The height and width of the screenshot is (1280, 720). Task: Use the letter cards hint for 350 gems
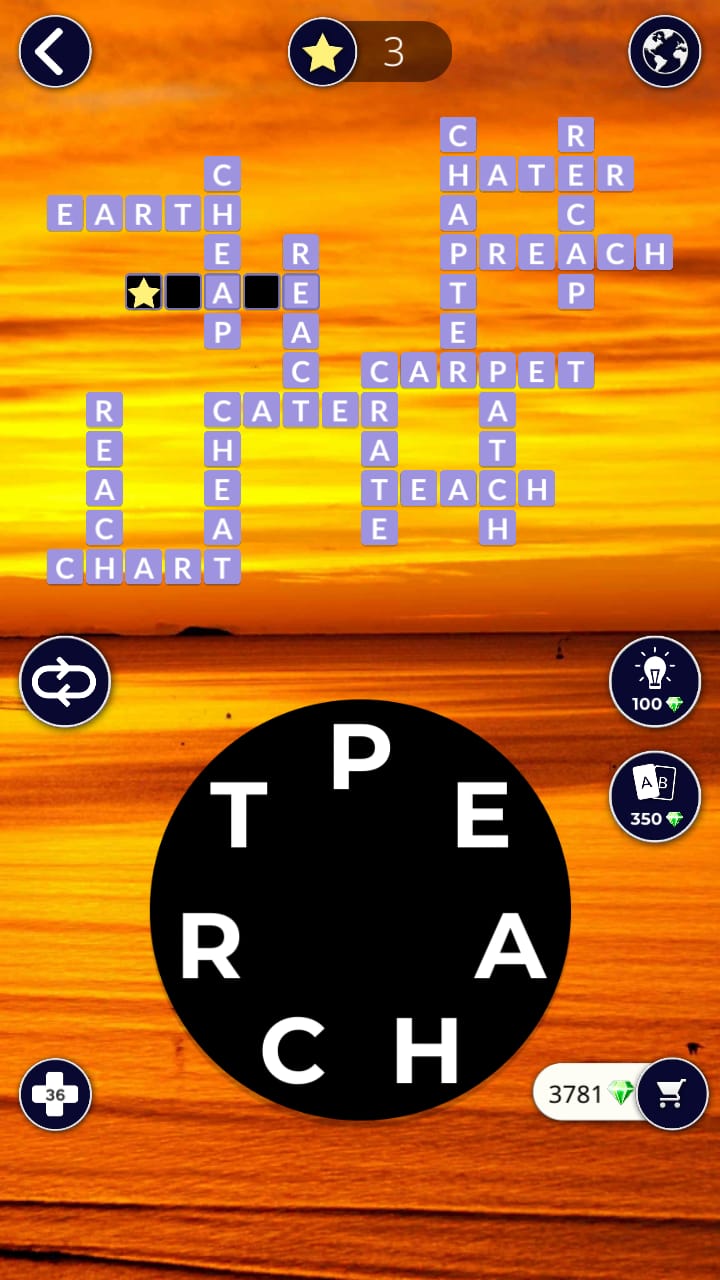tap(655, 797)
